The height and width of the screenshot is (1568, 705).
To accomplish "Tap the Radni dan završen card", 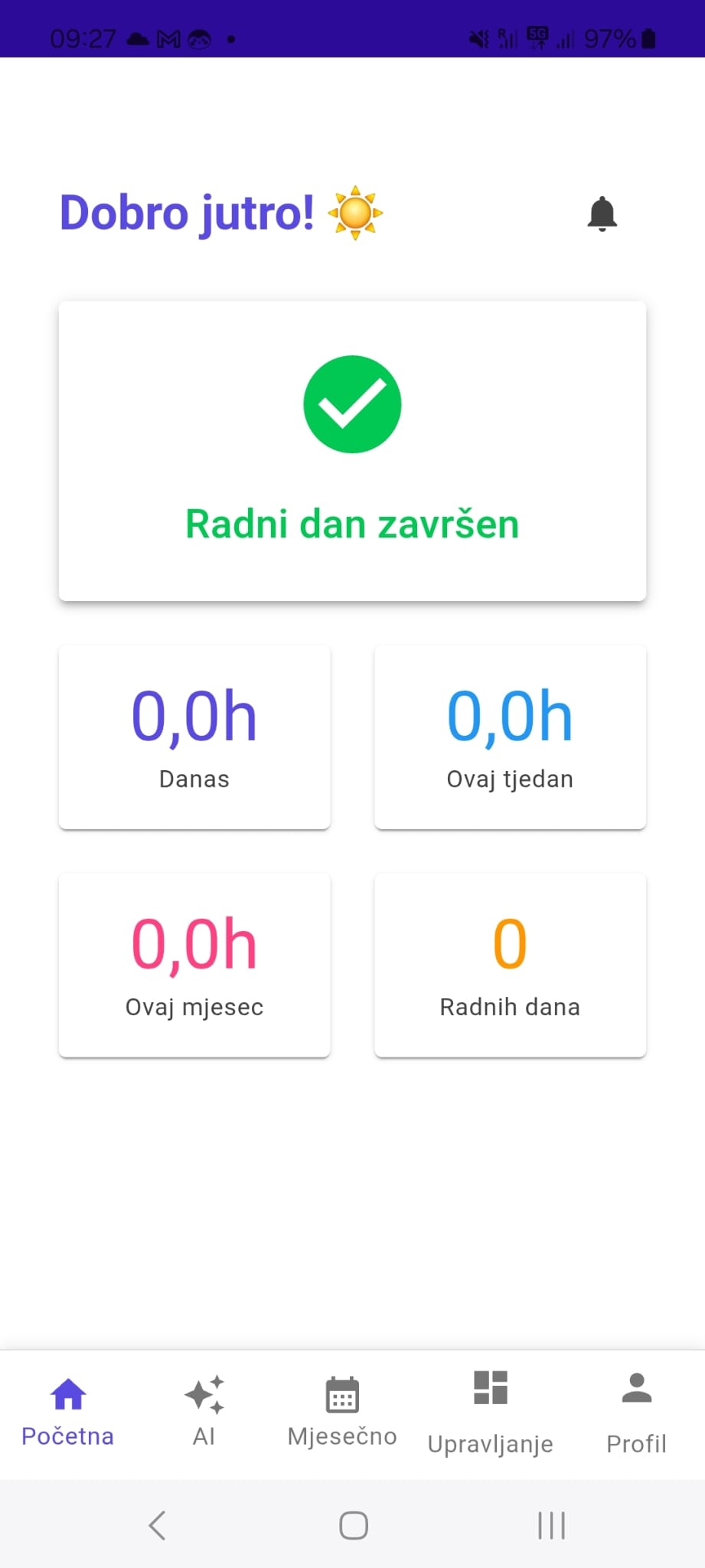I will point(352,452).
